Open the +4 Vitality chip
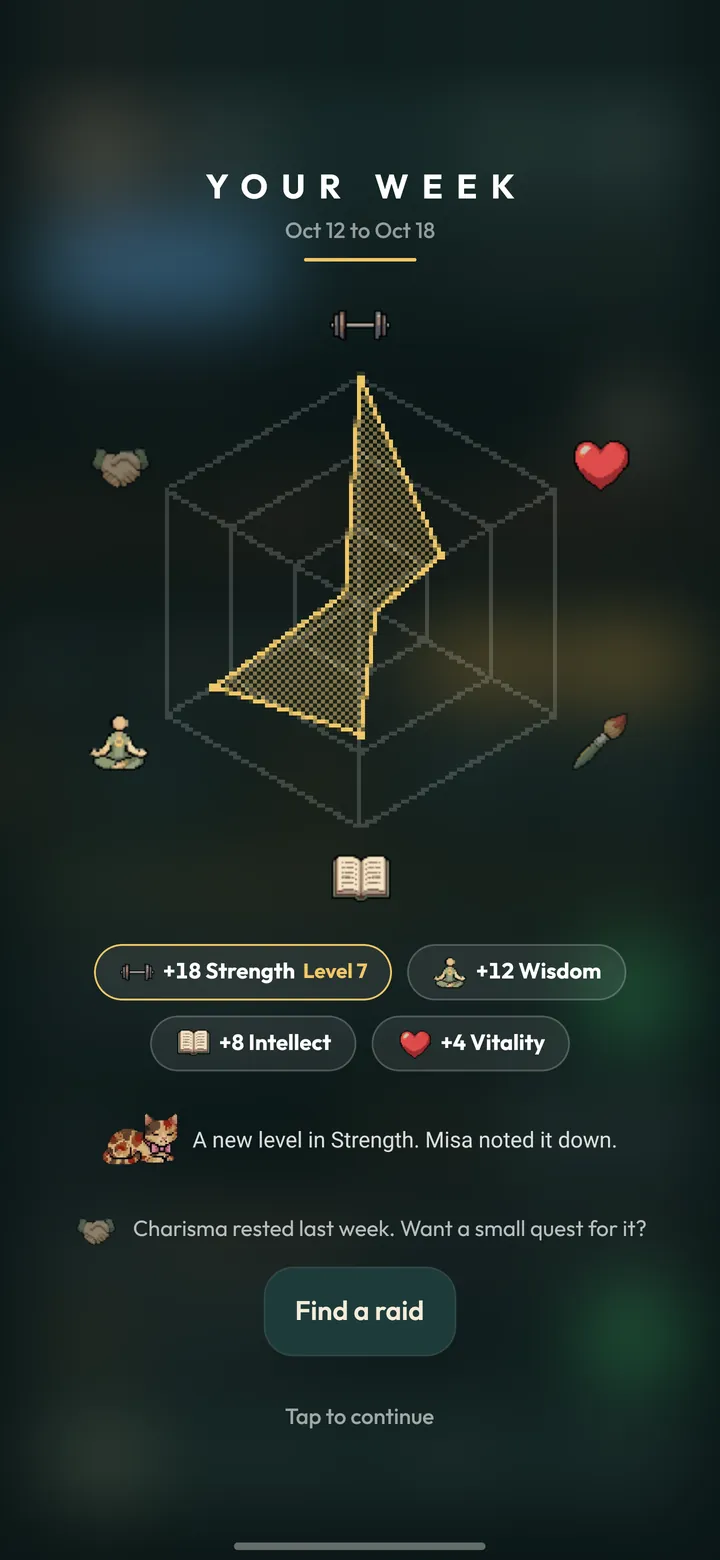Image resolution: width=720 pixels, height=1560 pixels. [x=470, y=1043]
